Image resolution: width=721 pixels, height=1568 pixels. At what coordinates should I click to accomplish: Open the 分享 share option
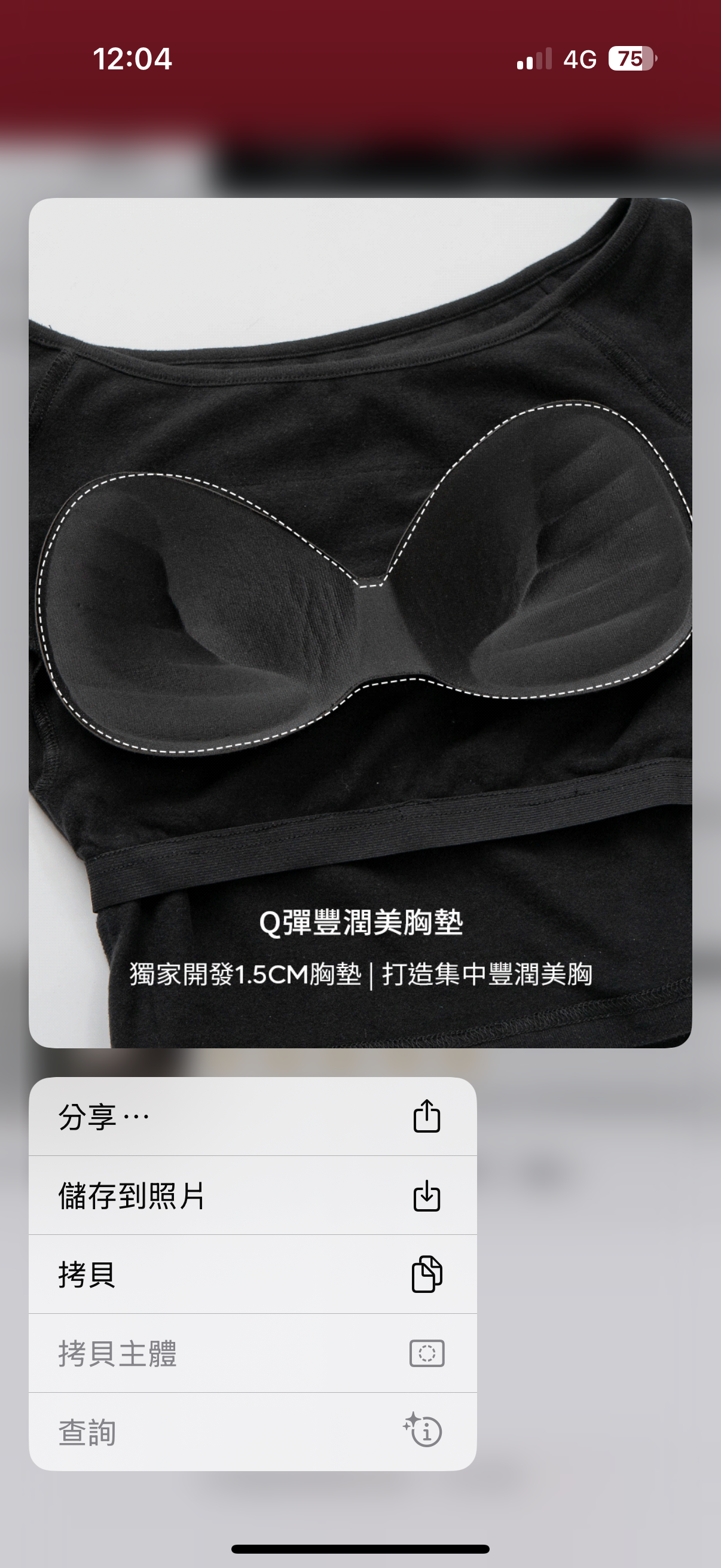pos(252,1116)
